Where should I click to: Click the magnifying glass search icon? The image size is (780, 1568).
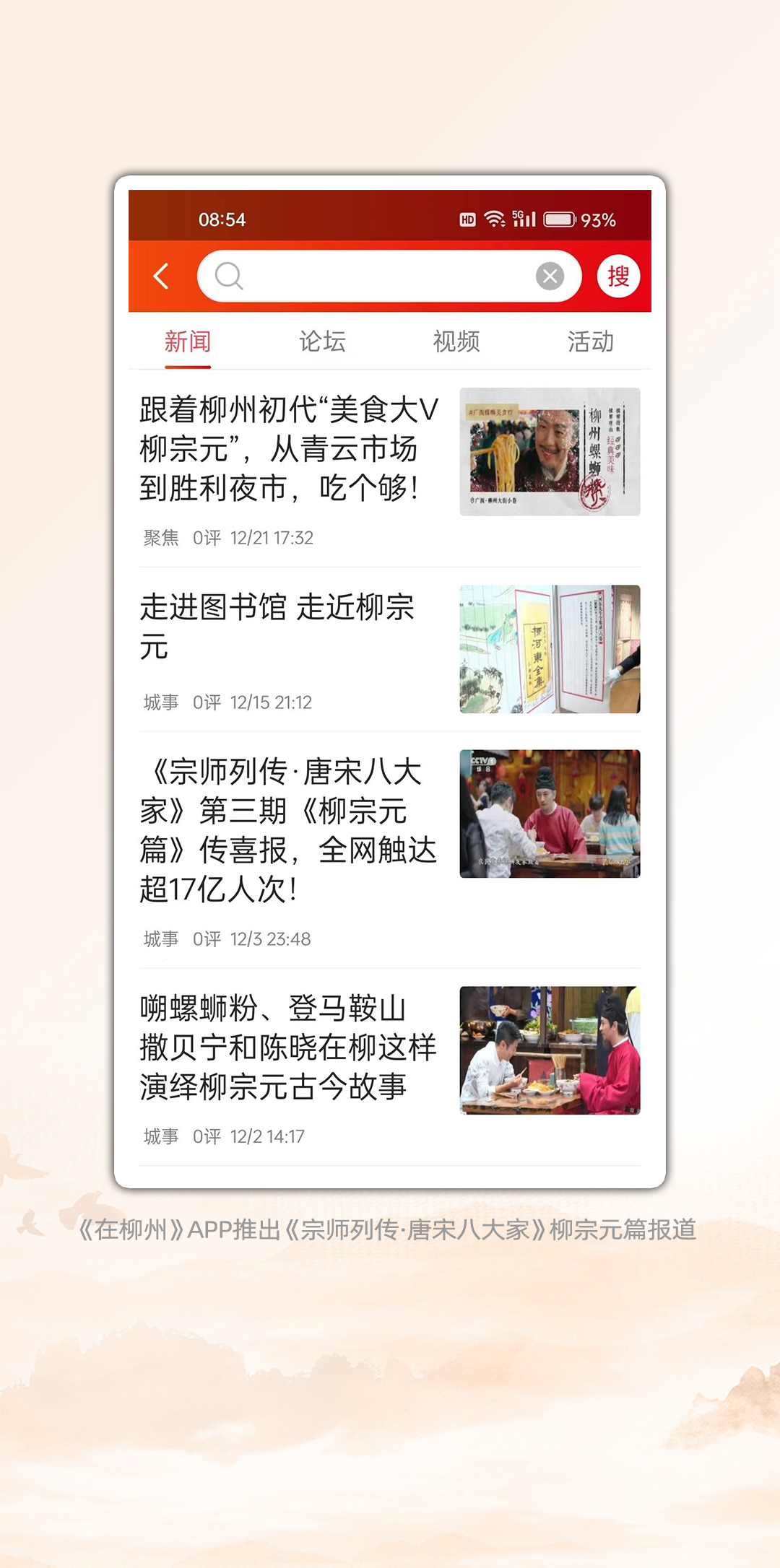(x=228, y=276)
